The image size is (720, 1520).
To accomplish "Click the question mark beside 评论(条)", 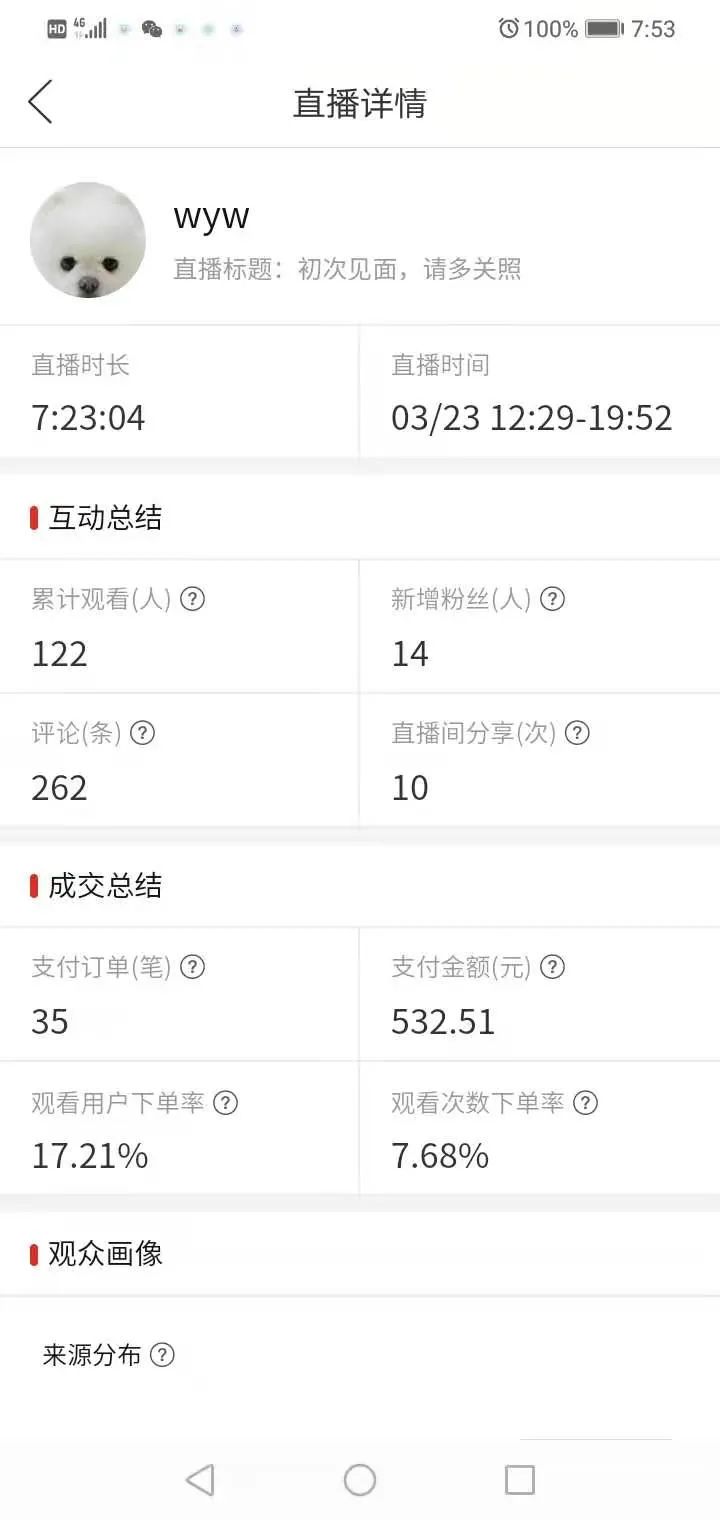I will point(143,733).
